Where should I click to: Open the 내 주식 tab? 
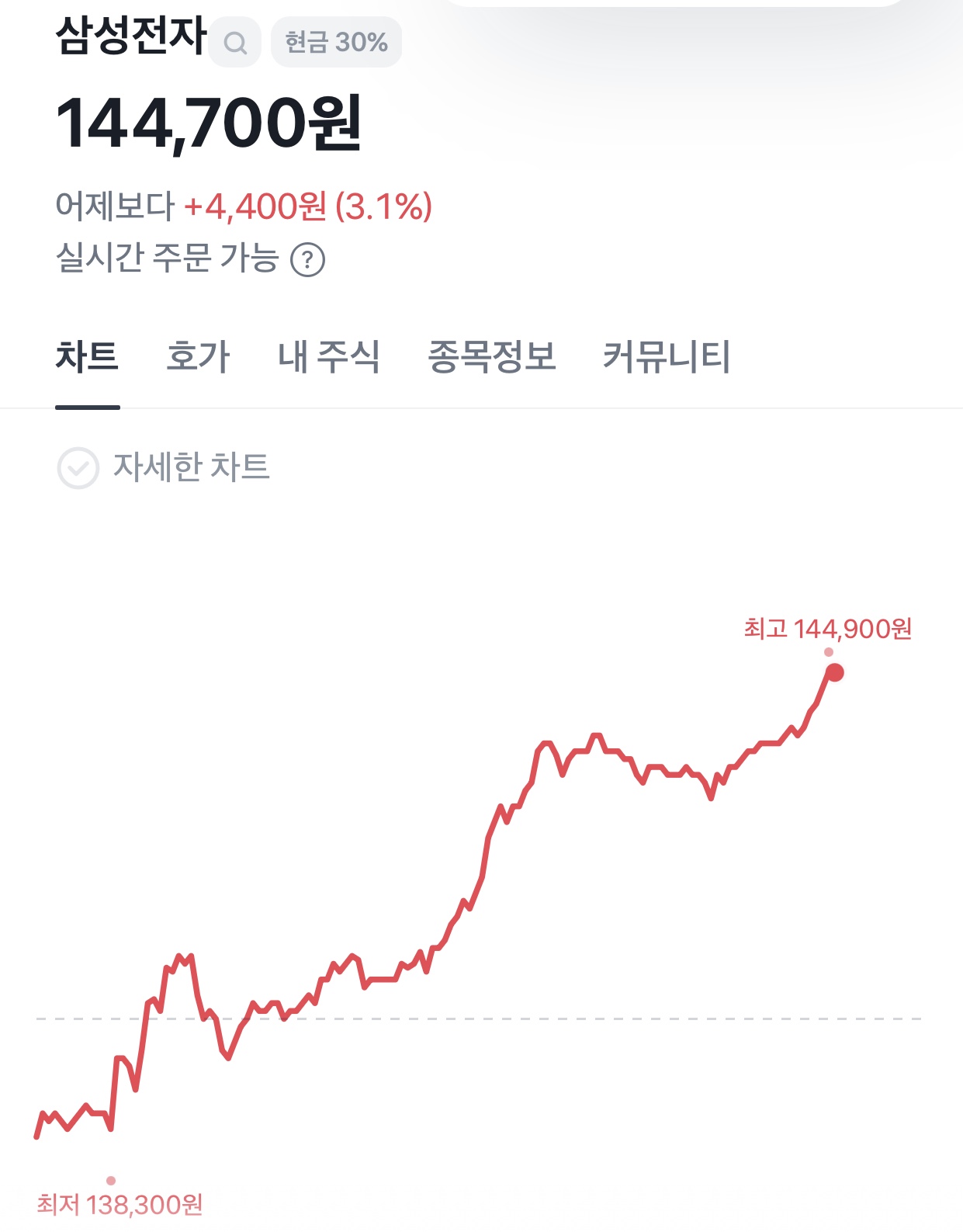point(329,357)
